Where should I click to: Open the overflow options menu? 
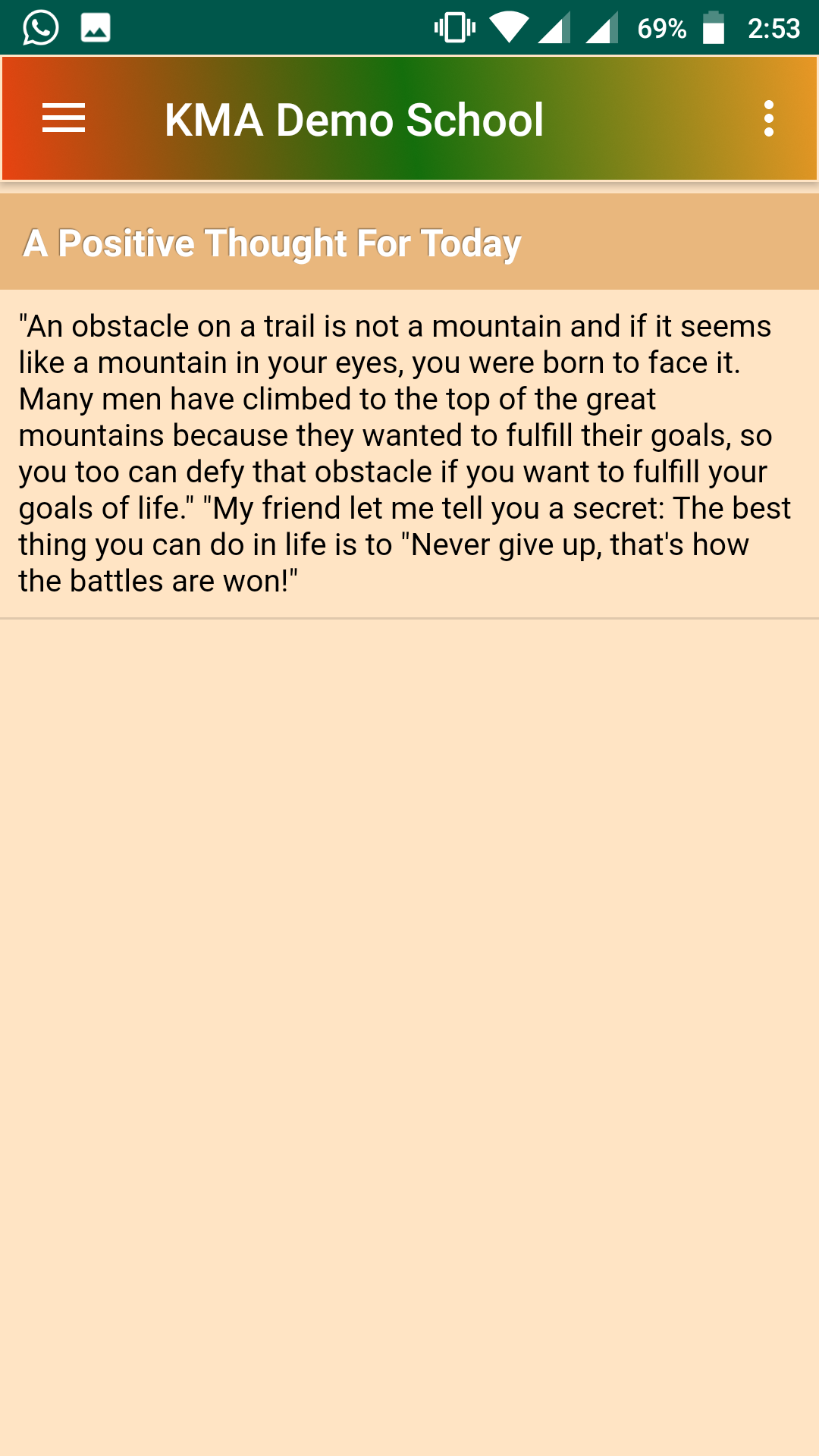tap(768, 119)
